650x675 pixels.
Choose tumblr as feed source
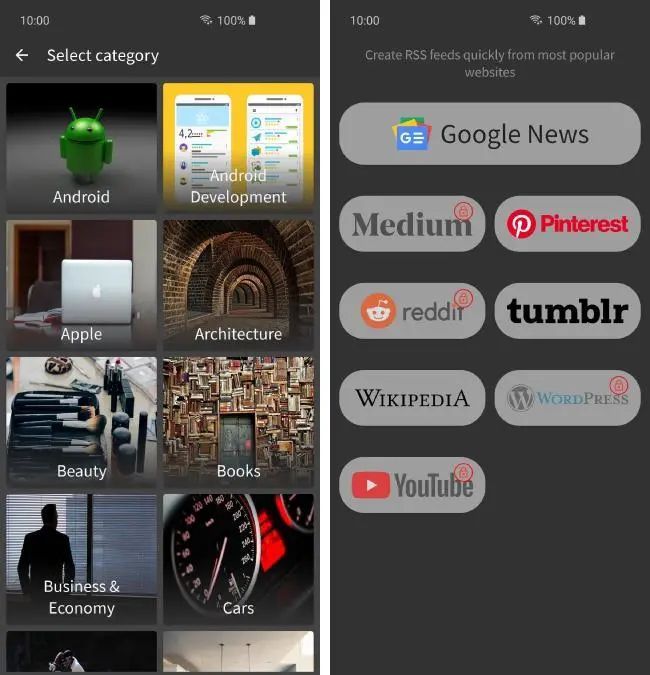[x=567, y=311]
